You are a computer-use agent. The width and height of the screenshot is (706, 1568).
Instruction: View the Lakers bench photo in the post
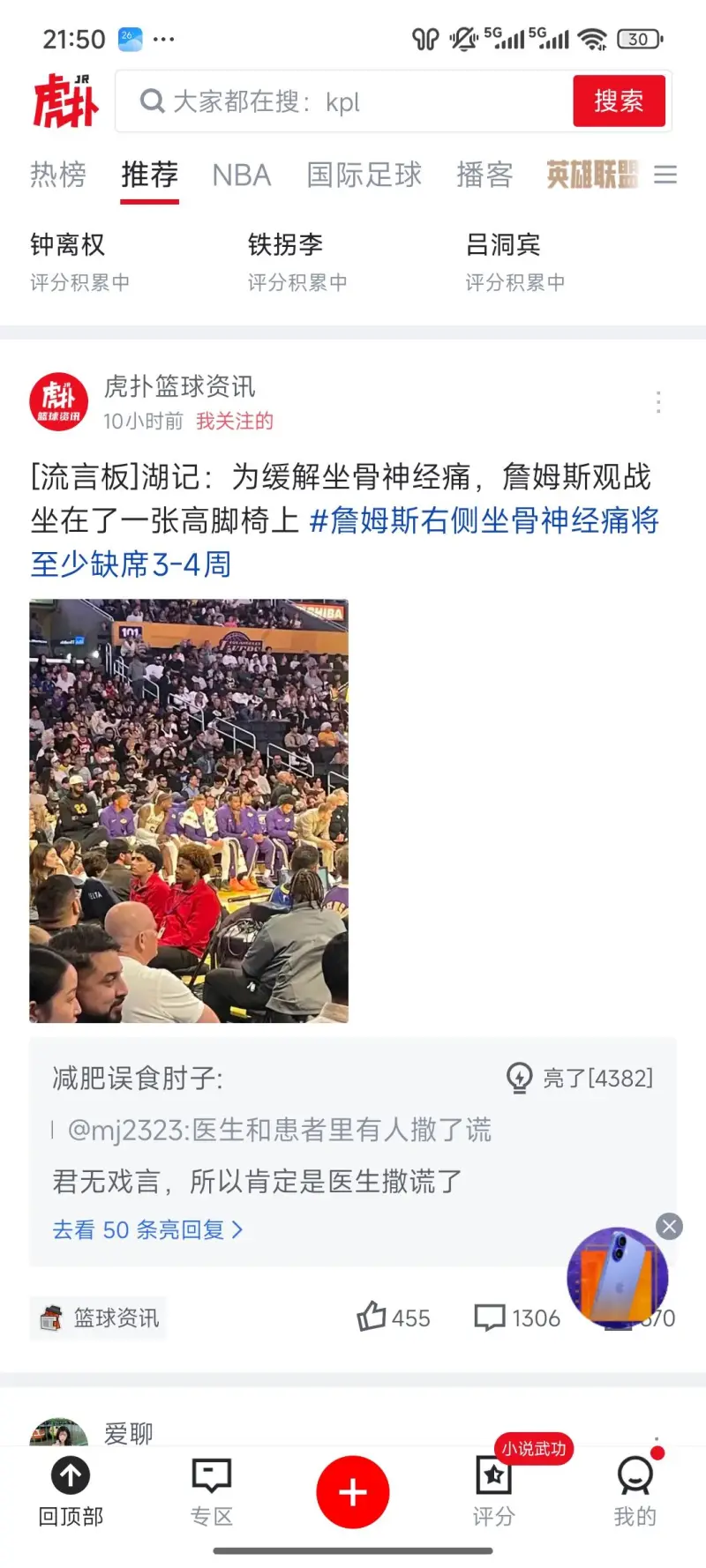(189, 810)
